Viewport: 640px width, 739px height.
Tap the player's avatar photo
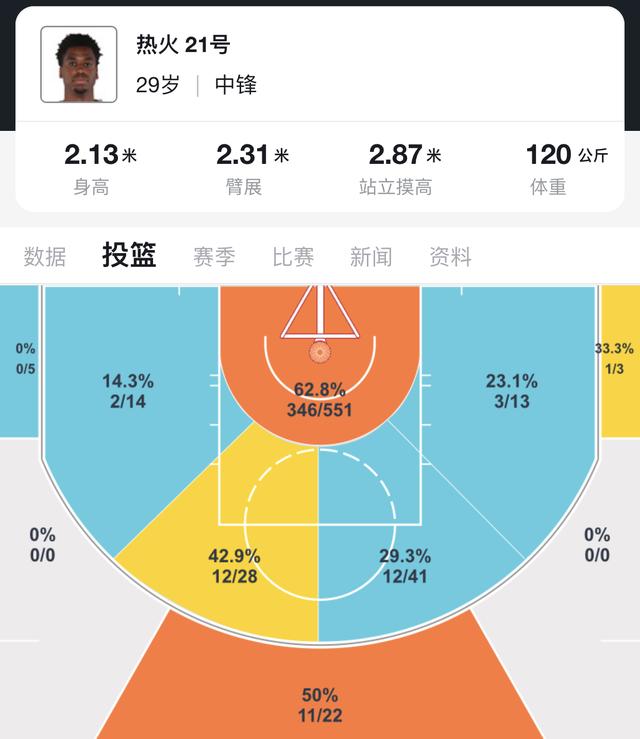point(79,65)
